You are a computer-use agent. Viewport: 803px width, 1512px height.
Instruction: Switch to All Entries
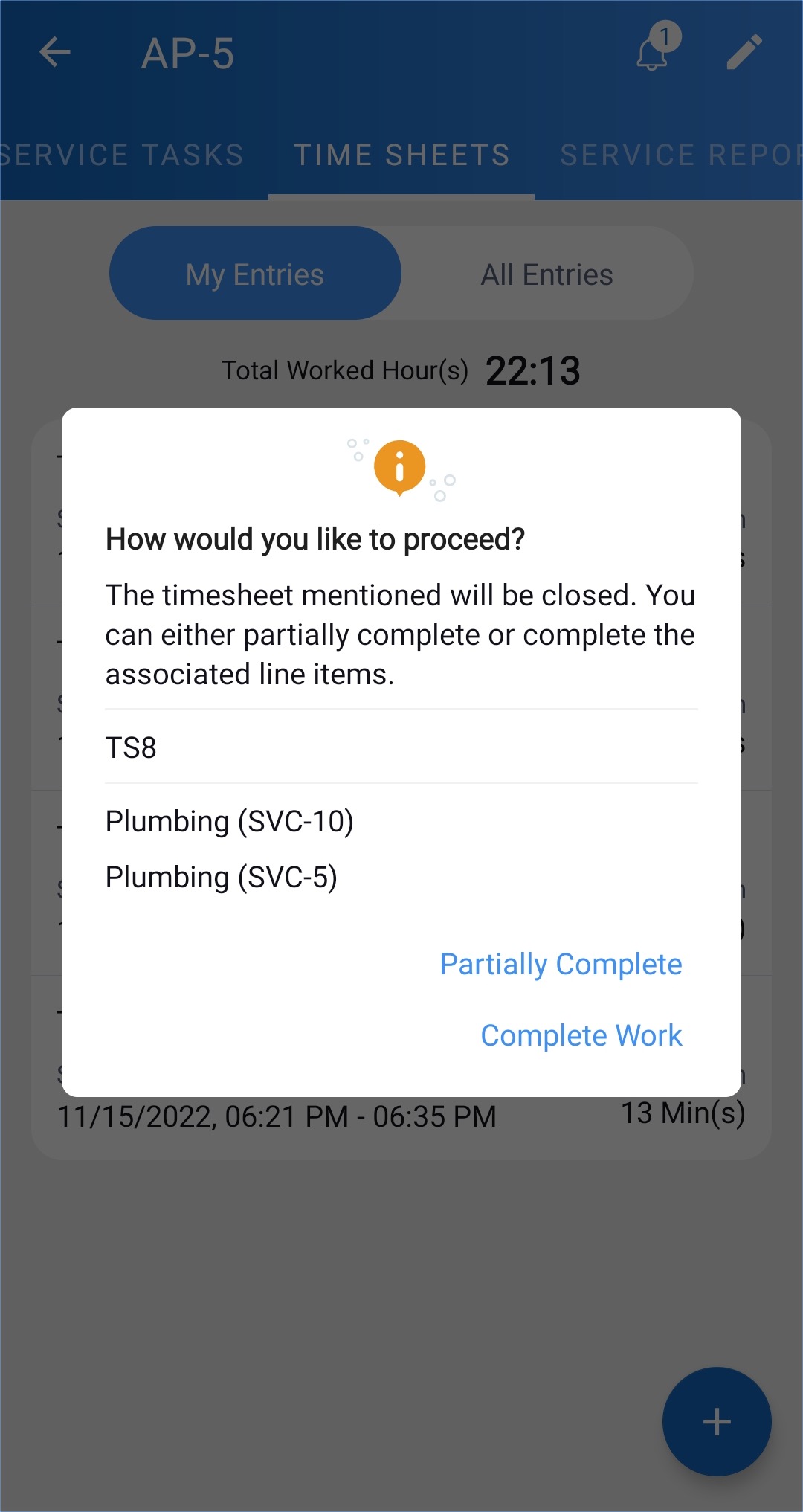pyautogui.click(x=546, y=274)
